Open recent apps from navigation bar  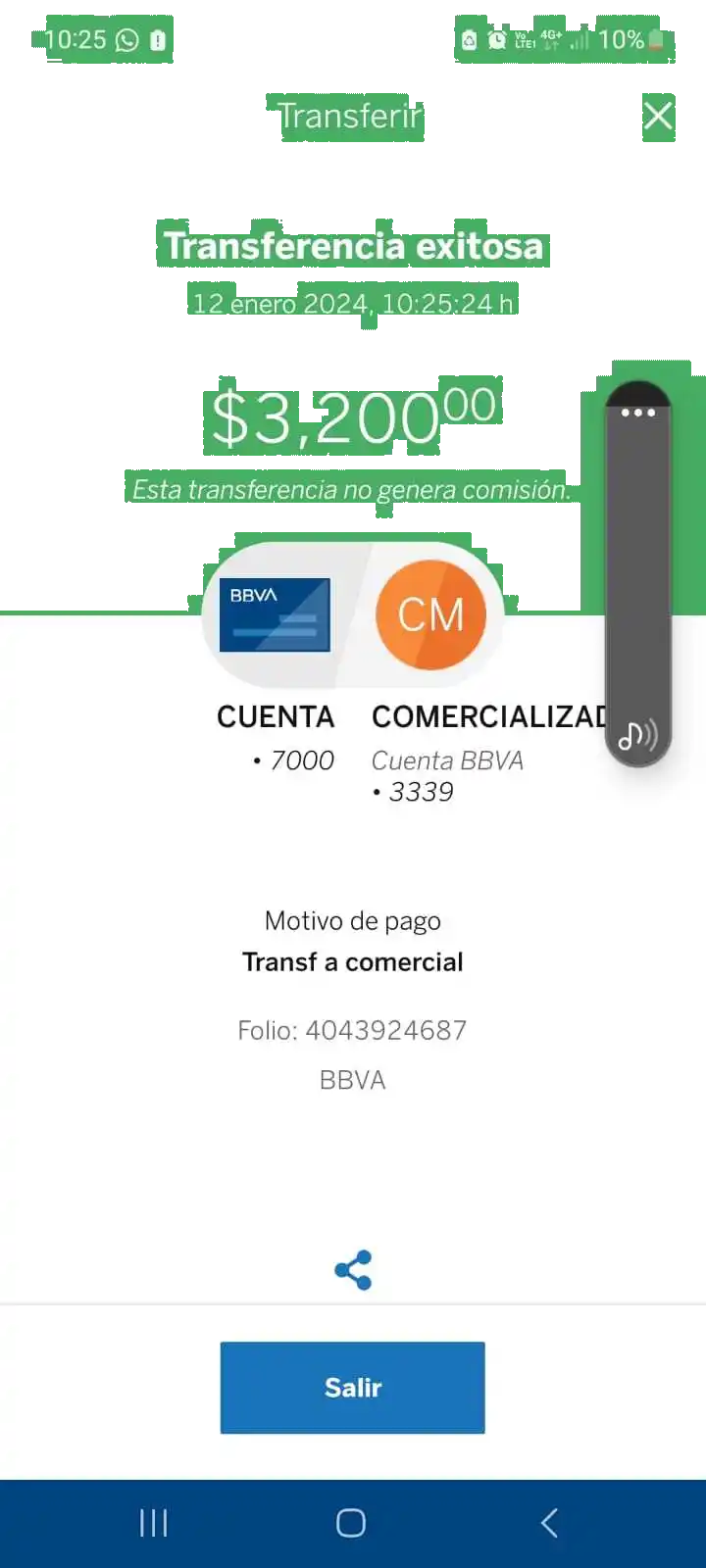[154, 1523]
